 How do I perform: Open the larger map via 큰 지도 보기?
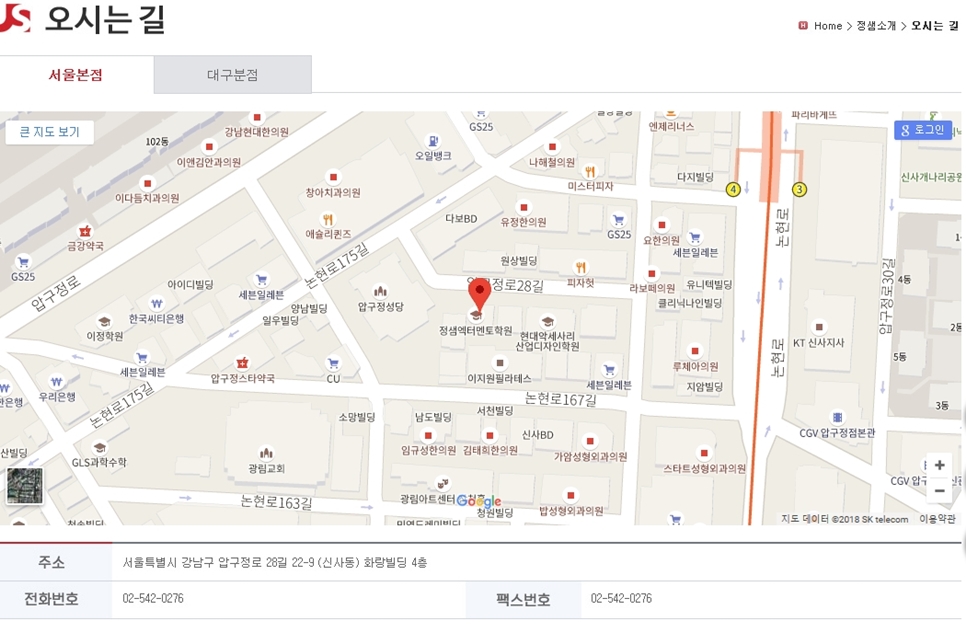(x=49, y=132)
